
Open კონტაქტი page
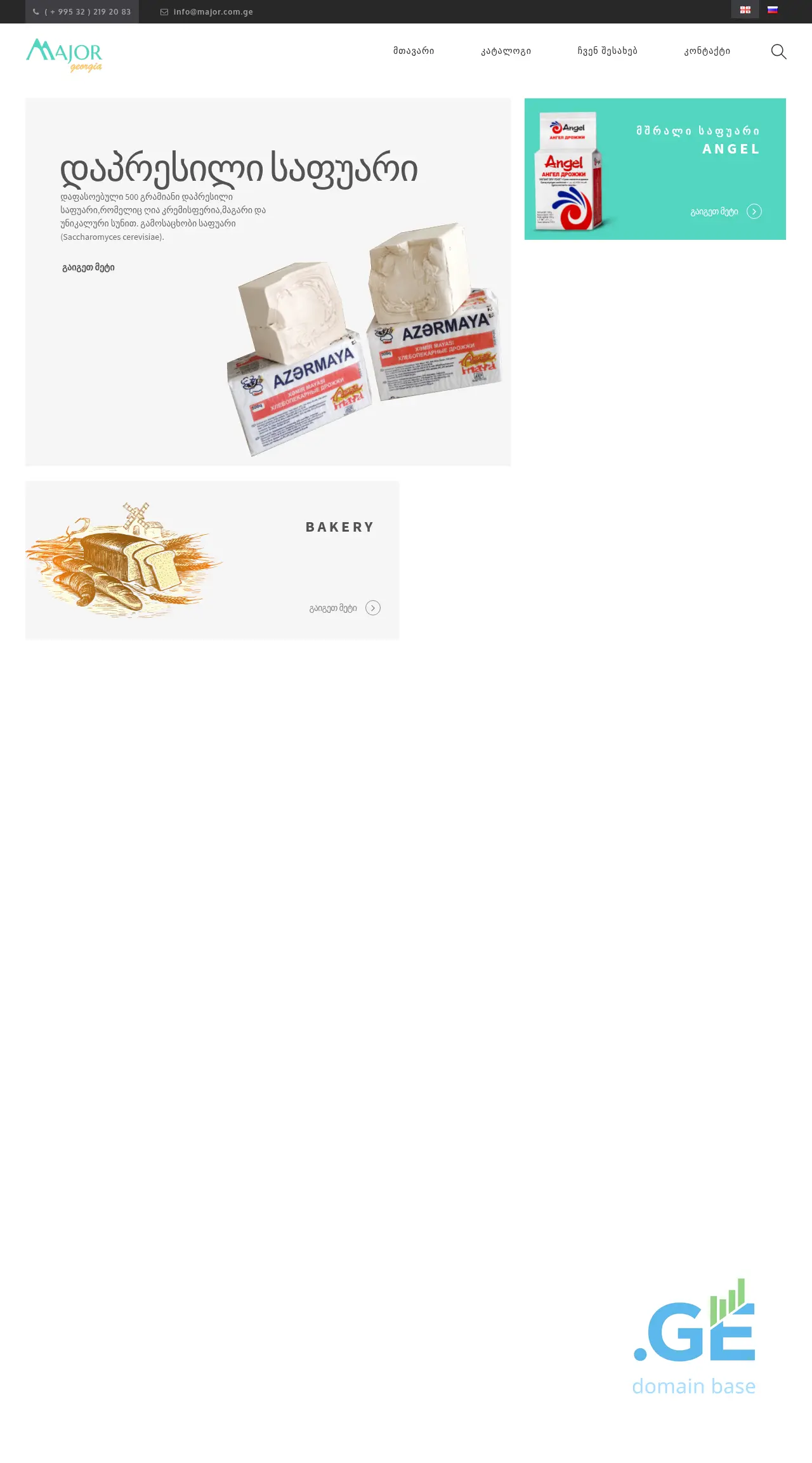tap(707, 51)
